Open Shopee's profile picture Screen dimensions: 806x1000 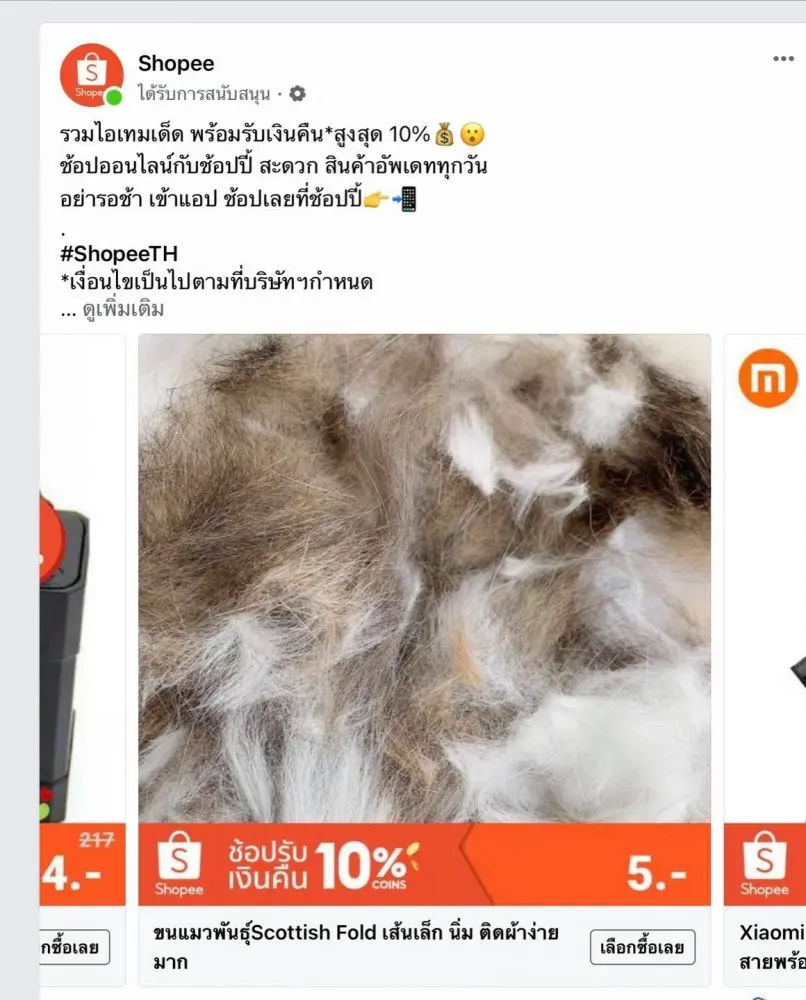(91, 75)
